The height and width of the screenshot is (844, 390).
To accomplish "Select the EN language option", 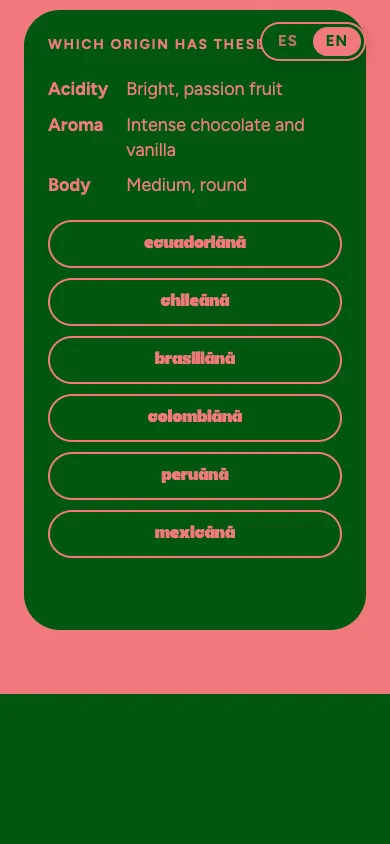I will (x=337, y=41).
